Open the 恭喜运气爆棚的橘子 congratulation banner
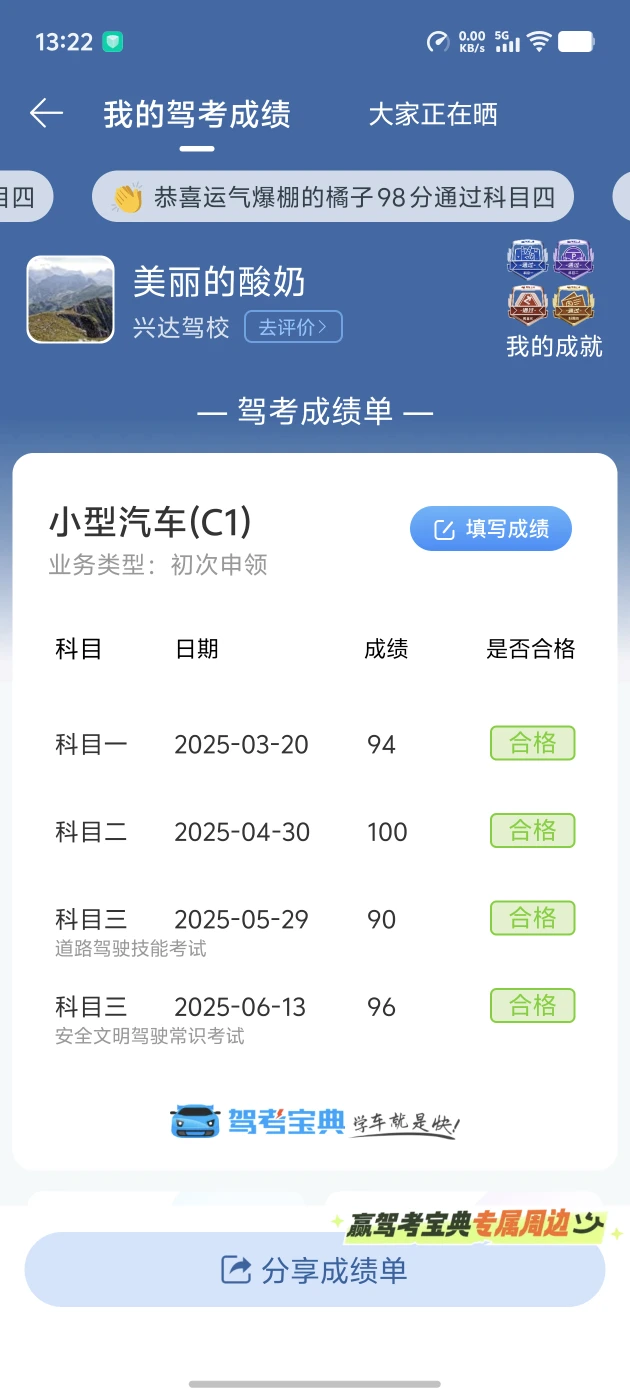Image resolution: width=630 pixels, height=1400 pixels. (333, 197)
